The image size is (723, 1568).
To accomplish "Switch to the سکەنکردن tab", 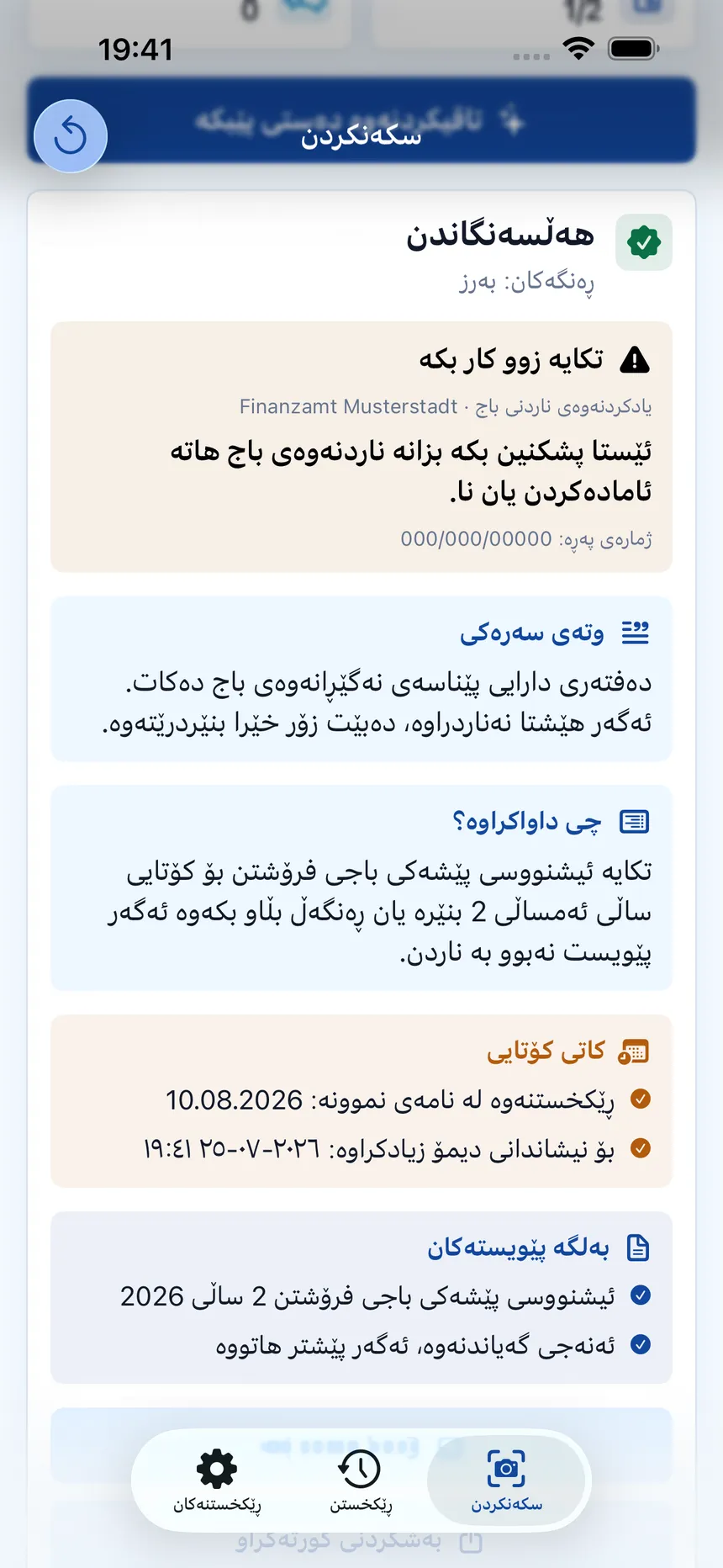I will [506, 1480].
